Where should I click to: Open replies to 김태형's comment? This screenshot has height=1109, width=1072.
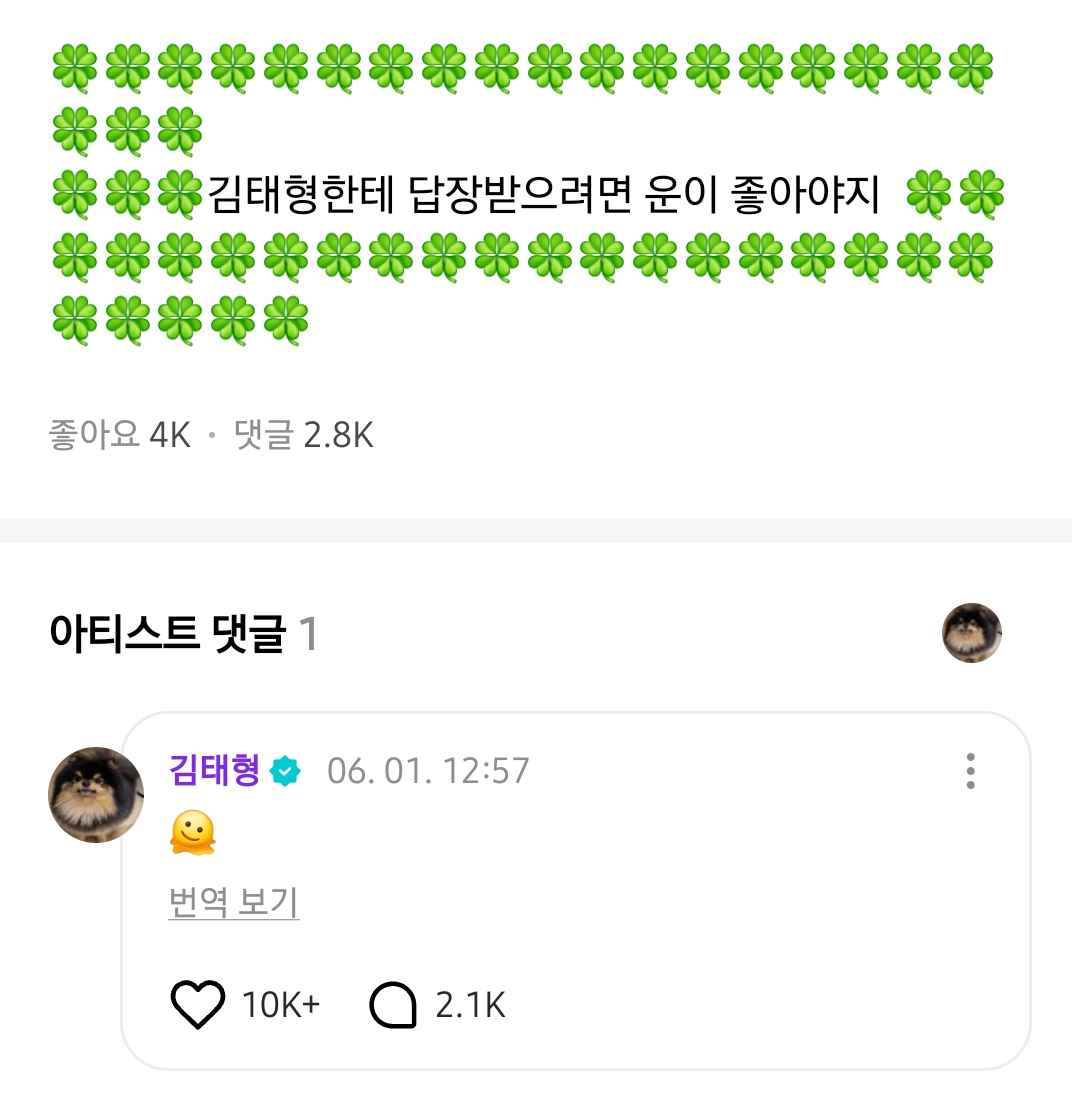click(392, 1004)
